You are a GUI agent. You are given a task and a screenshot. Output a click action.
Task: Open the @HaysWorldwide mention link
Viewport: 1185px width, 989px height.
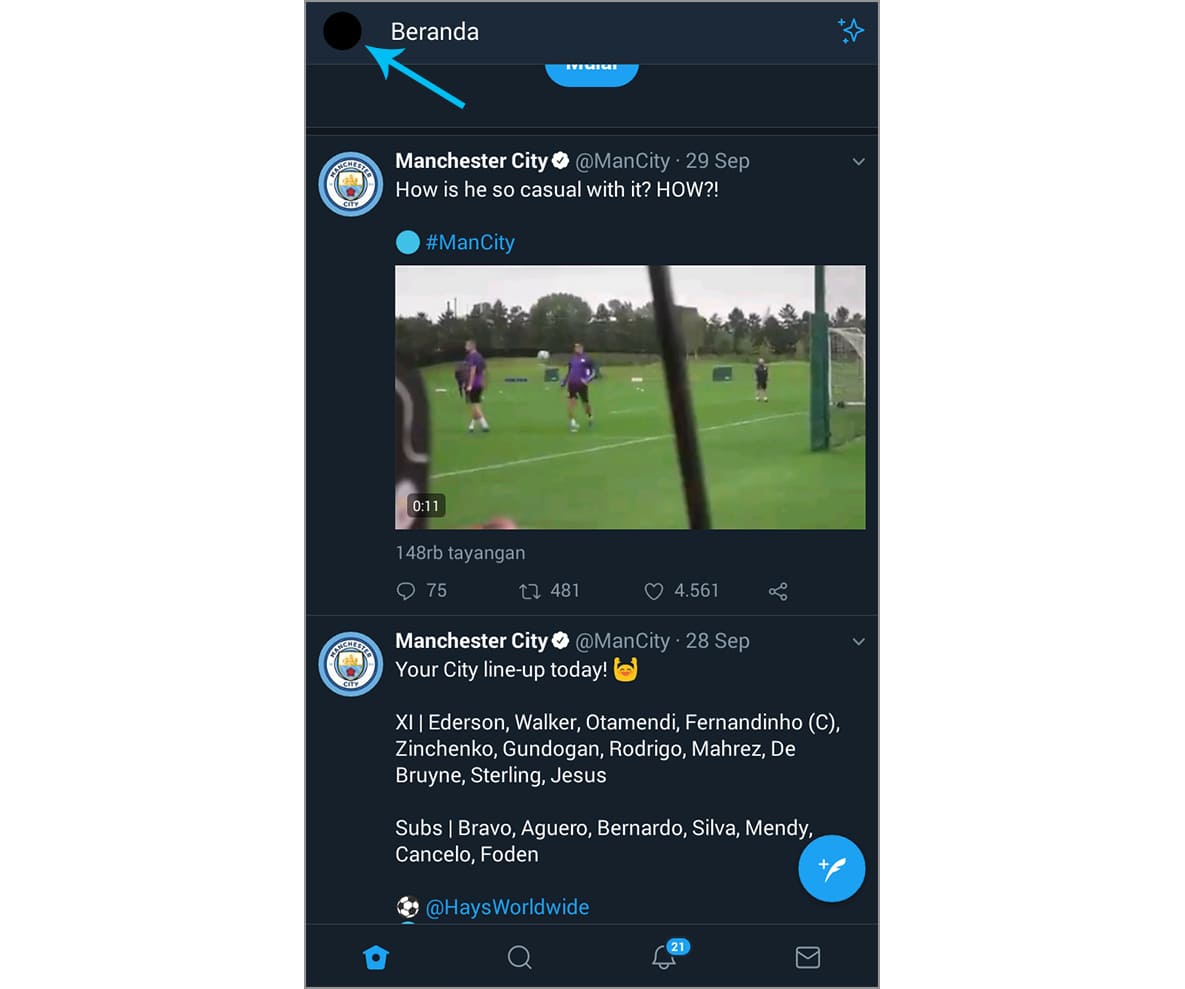pyautogui.click(x=507, y=907)
